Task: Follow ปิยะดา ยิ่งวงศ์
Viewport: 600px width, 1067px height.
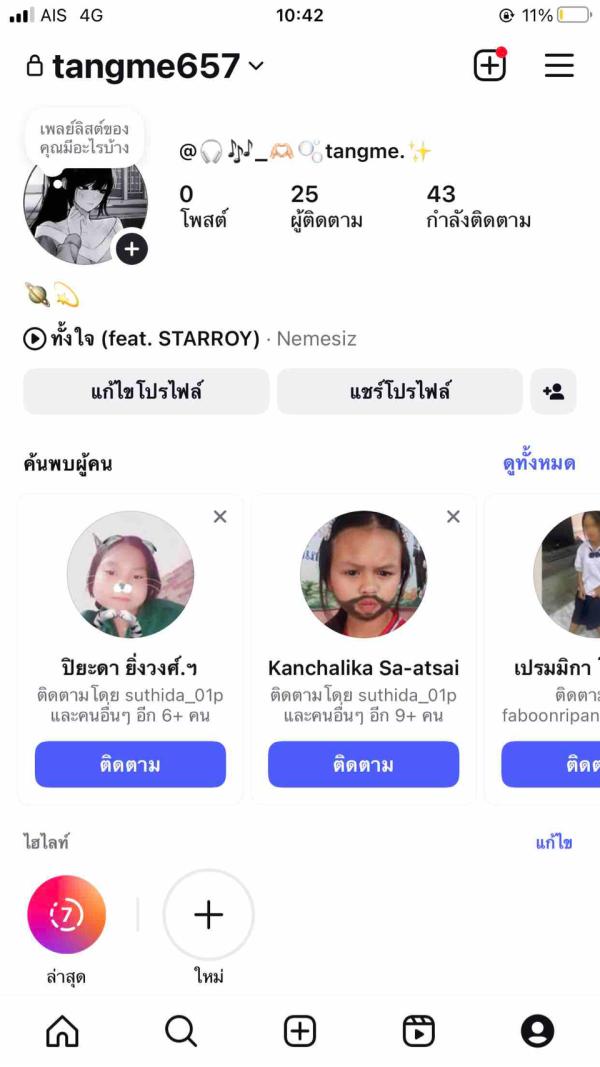Action: 130,765
